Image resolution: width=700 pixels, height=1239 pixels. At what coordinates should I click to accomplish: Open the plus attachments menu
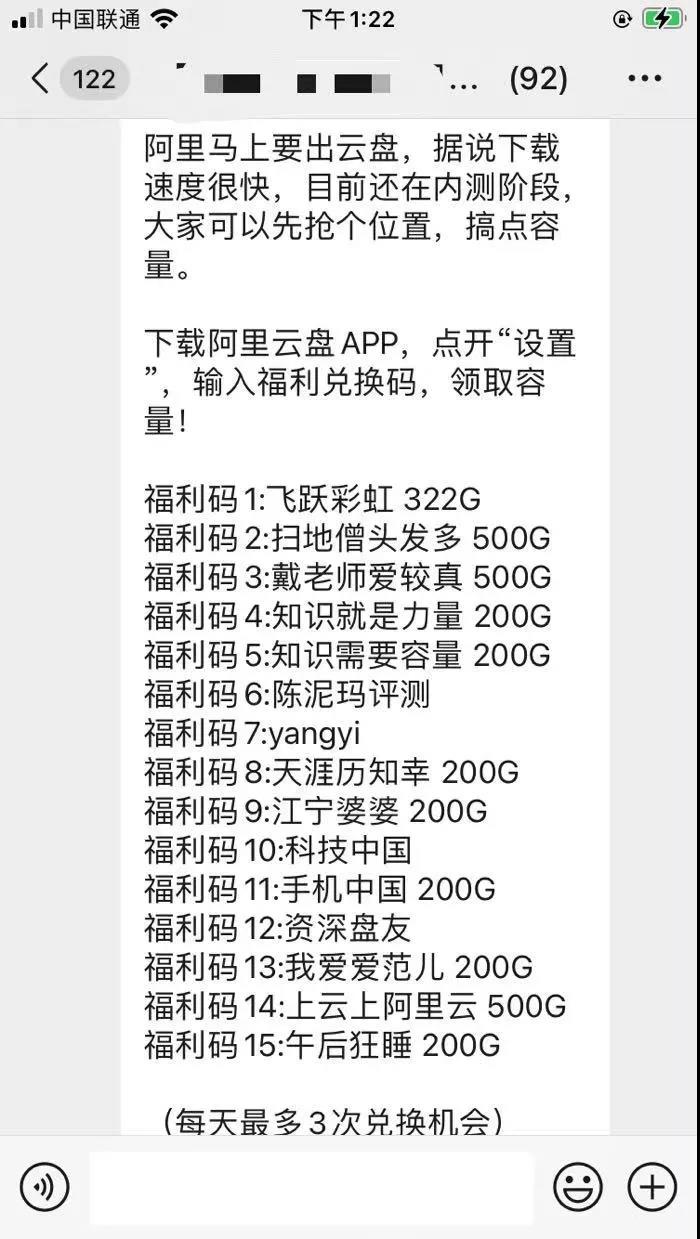[652, 1187]
